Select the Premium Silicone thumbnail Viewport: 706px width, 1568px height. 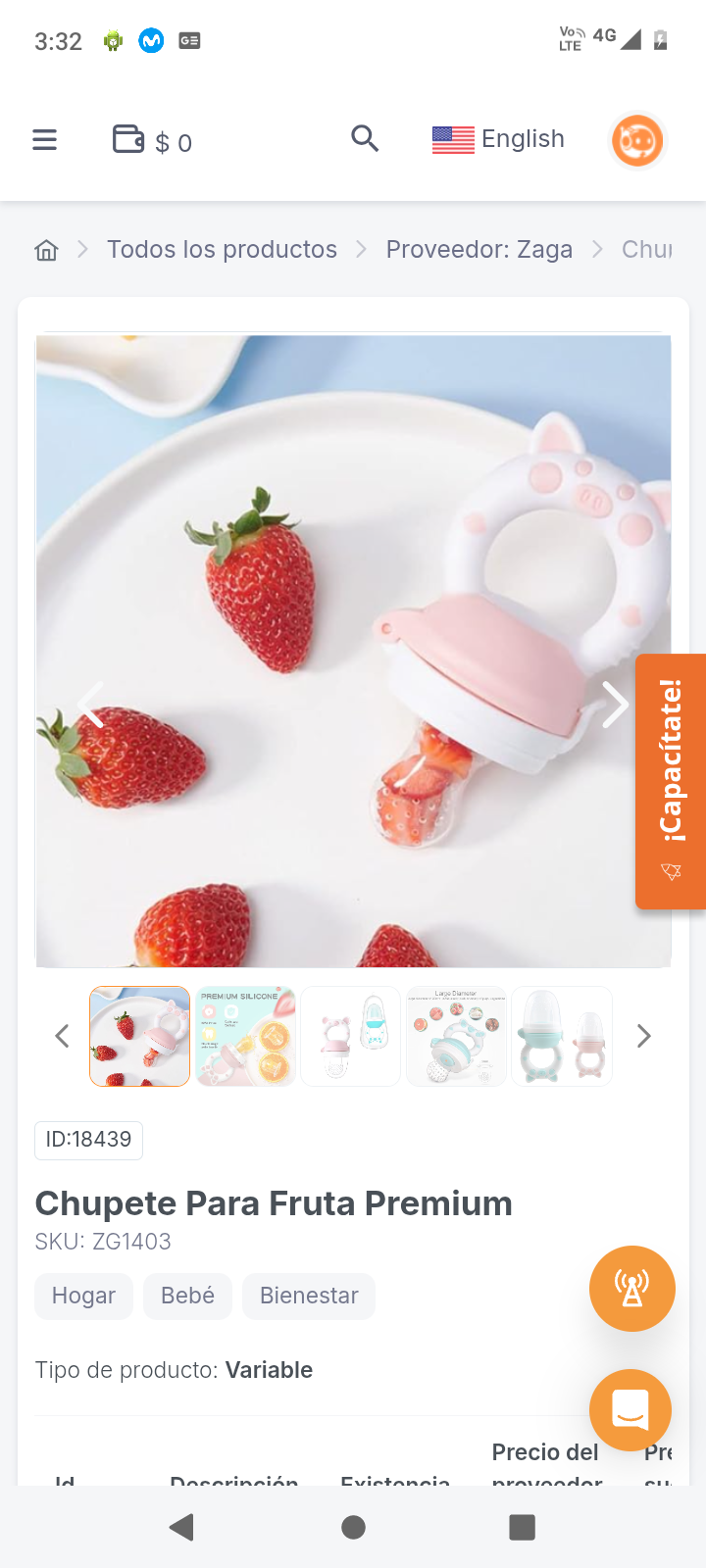coord(245,1036)
